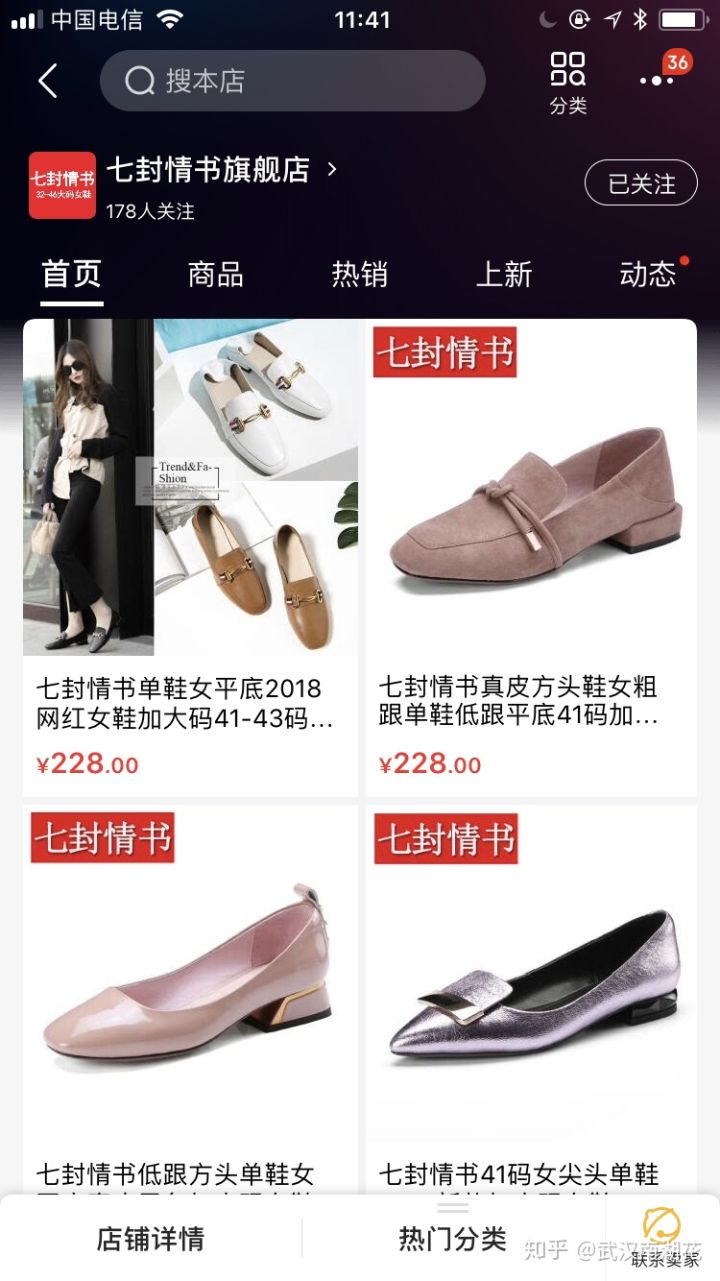720x1281 pixels.
Task: Open the 低跟方头单鞋女 product card
Action: 190,1000
